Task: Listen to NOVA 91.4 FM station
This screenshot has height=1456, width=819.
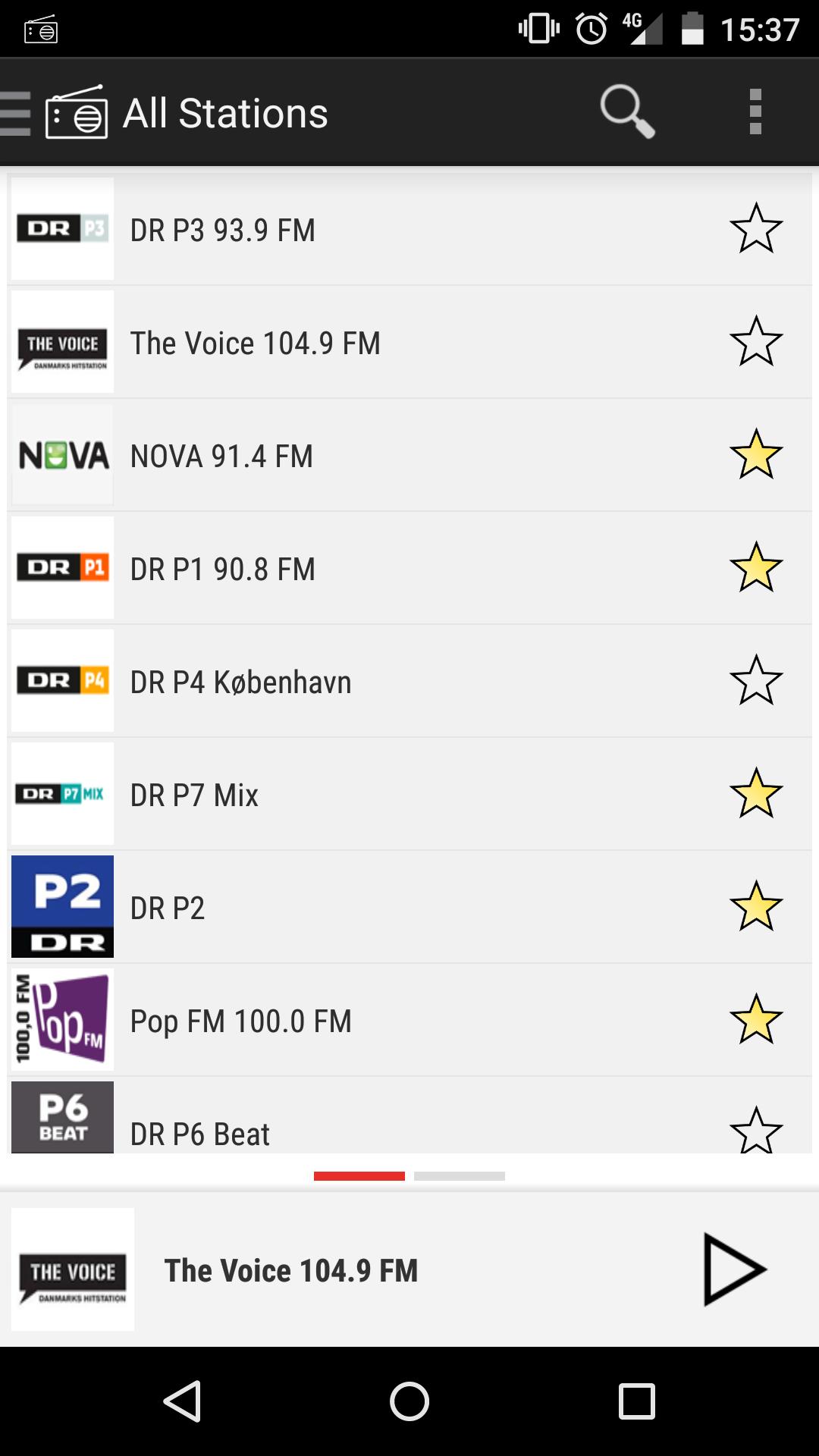Action: [x=379, y=455]
